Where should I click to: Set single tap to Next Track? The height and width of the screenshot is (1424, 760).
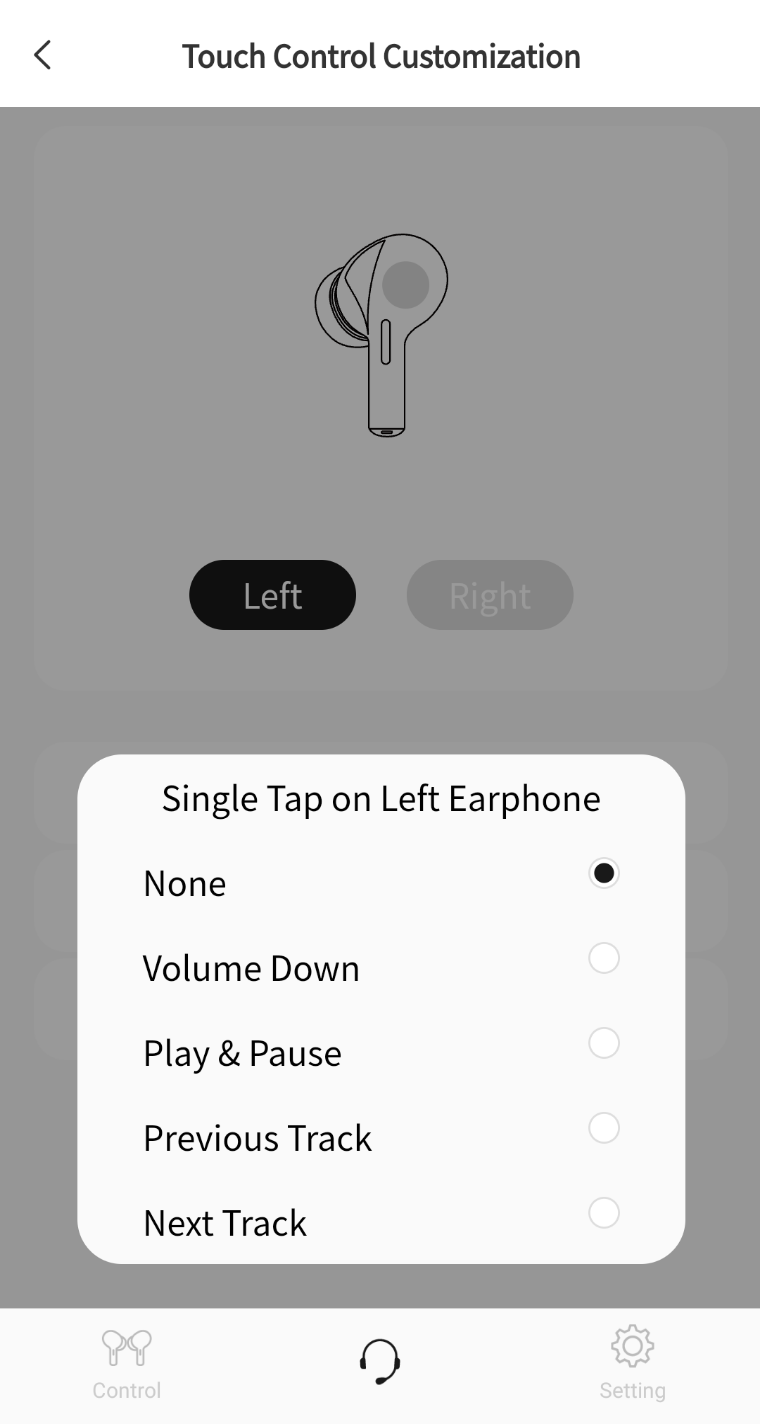(x=603, y=1214)
